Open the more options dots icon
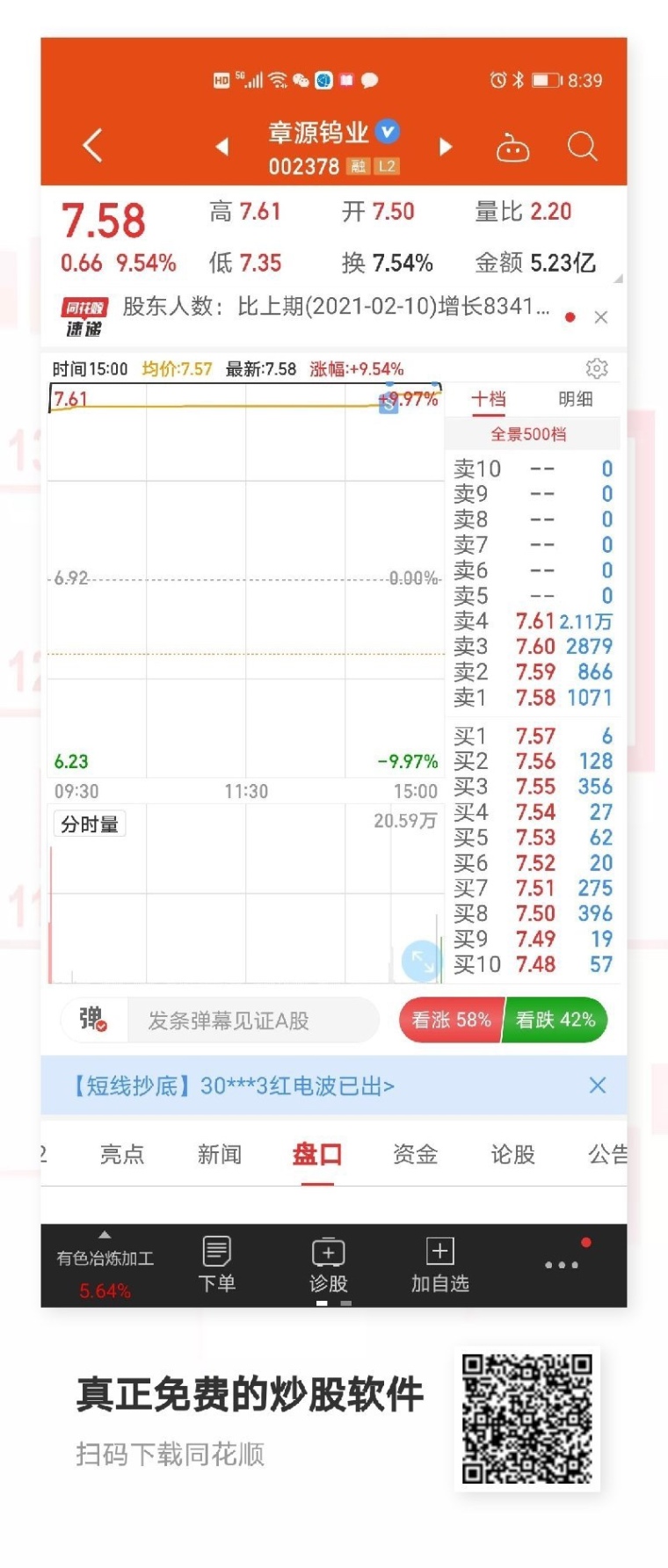668x1568 pixels. pos(562,1266)
